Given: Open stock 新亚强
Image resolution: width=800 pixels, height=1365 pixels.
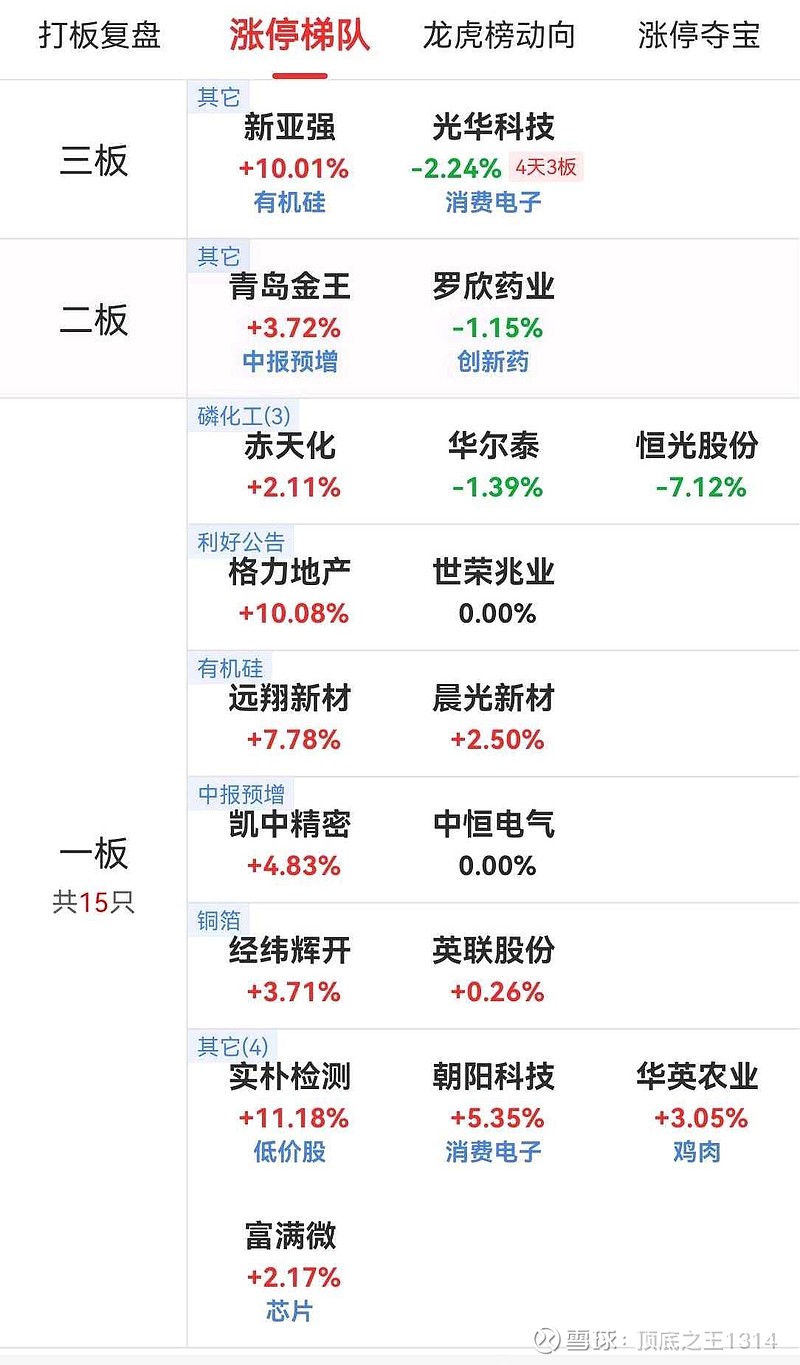Looking at the screenshot, I should pyautogui.click(x=290, y=127).
